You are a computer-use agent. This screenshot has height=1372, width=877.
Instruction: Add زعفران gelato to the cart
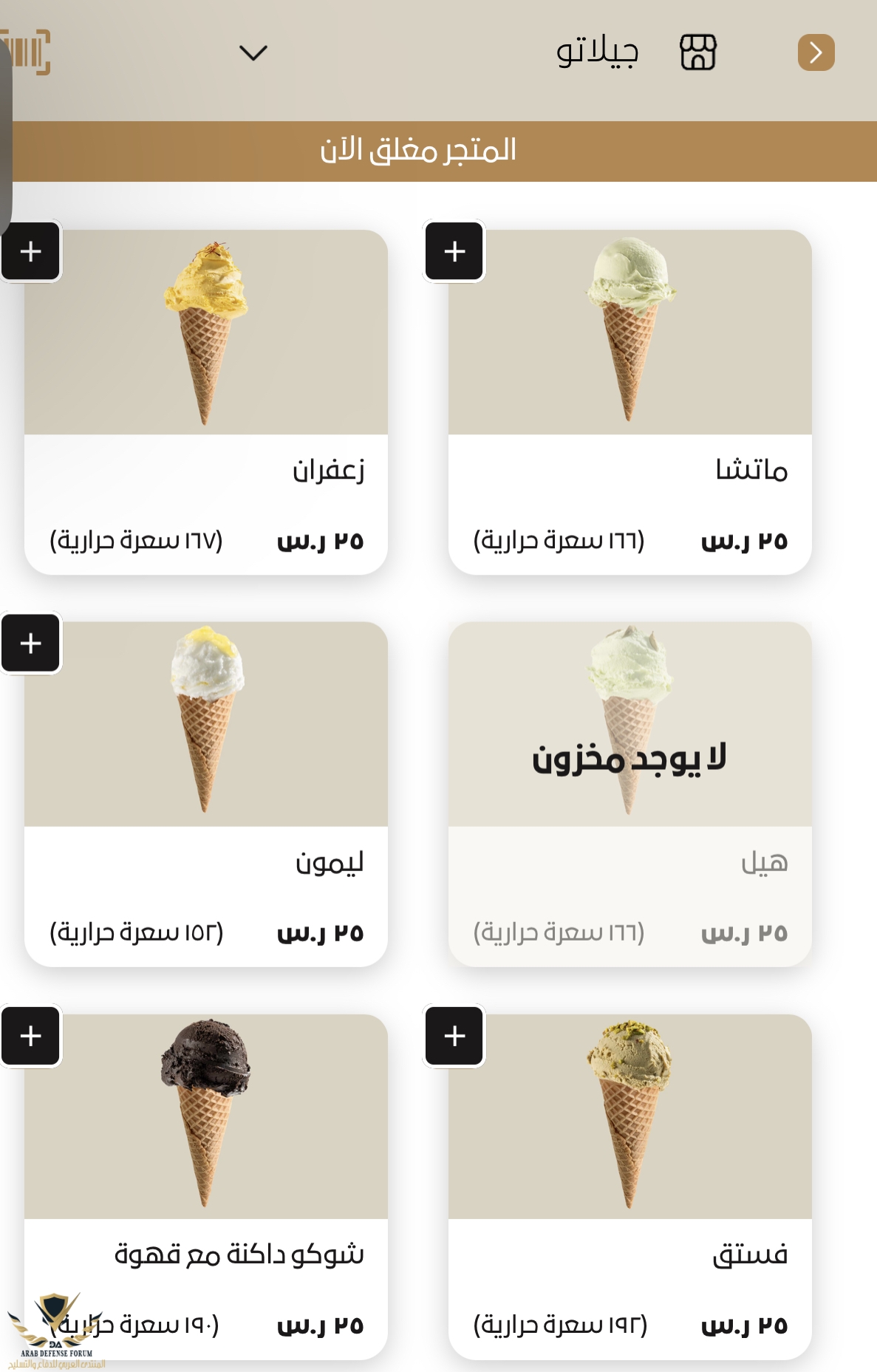point(30,251)
